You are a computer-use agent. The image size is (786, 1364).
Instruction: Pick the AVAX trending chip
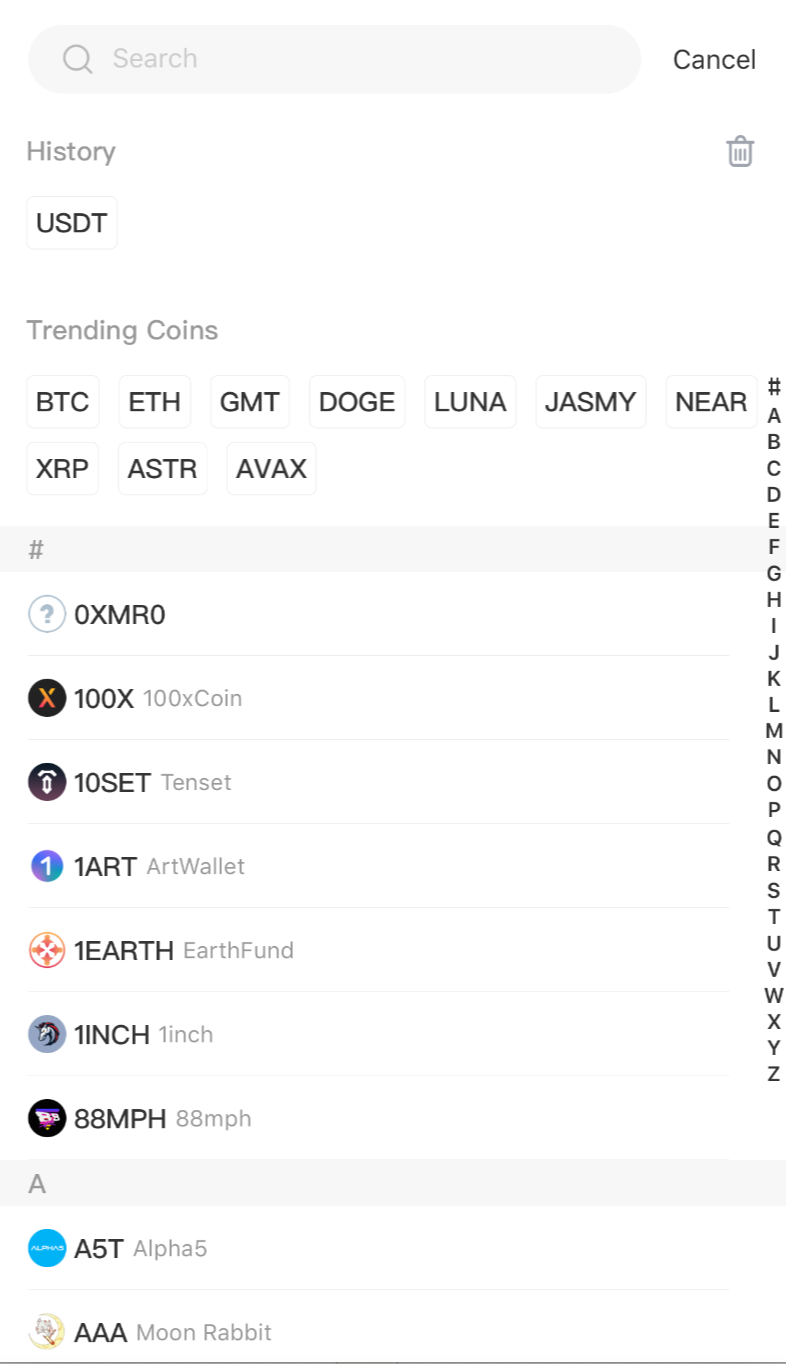(272, 469)
